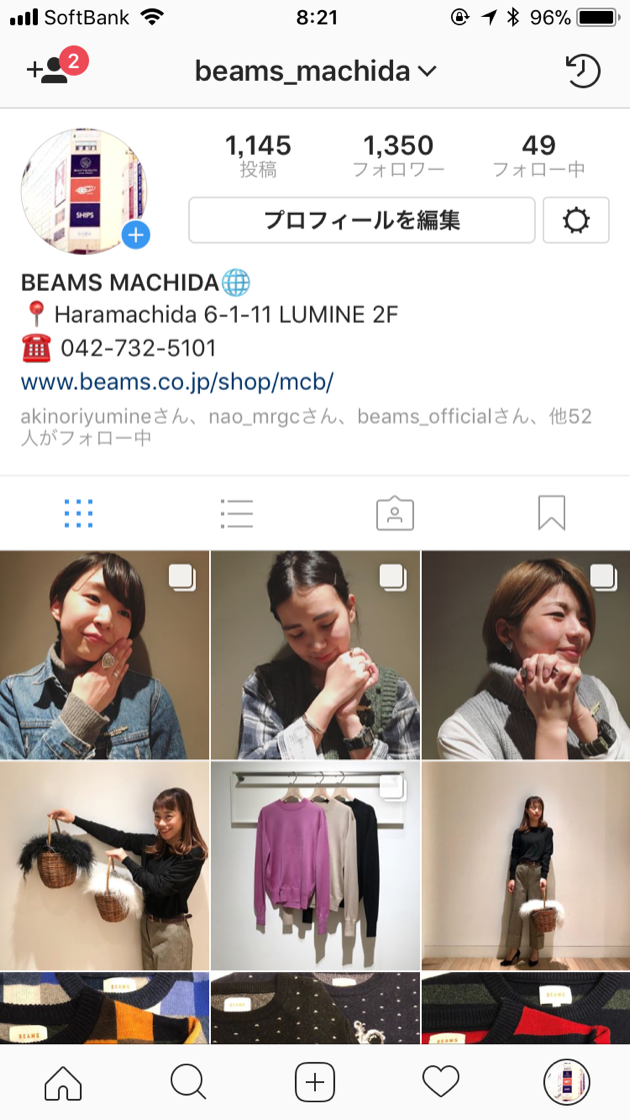
Task: Open settings gear icon
Action: (576, 220)
